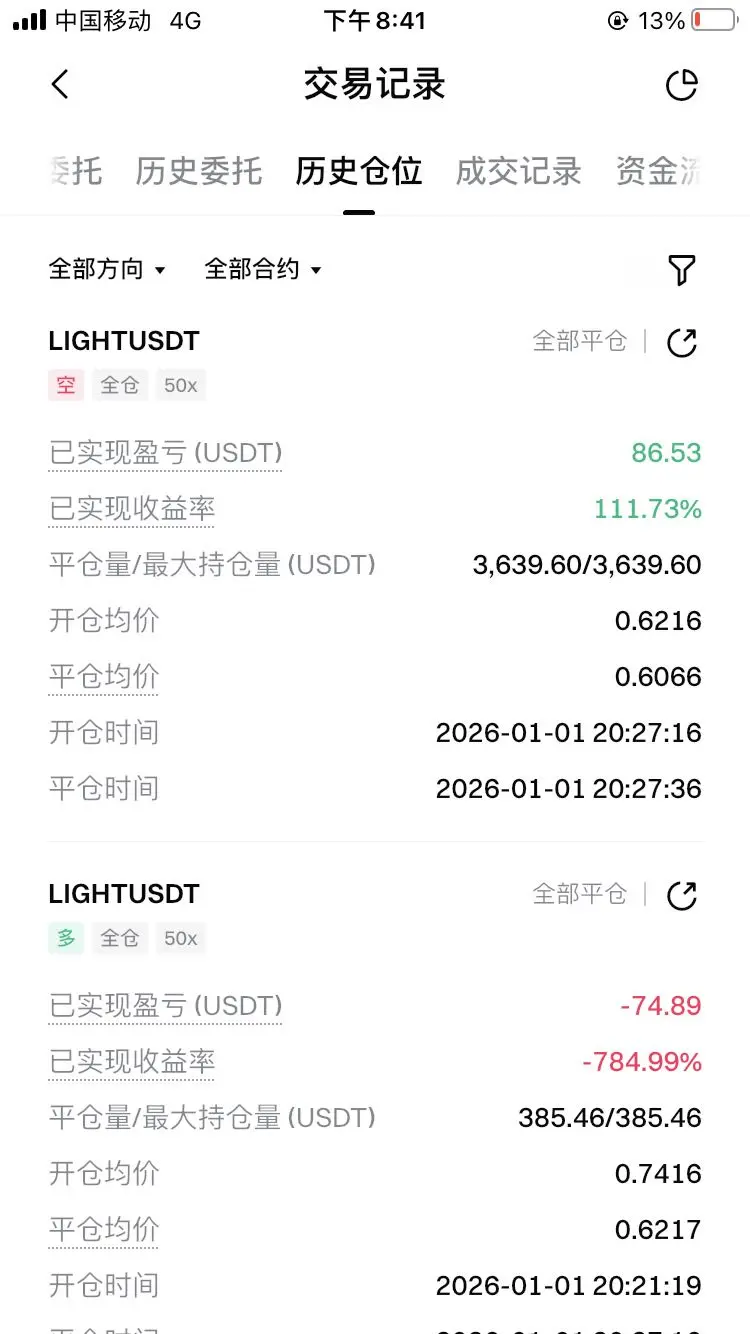This screenshot has width=750, height=1334.
Task: Share the short LIGHTUSDT position
Action: coord(681,343)
